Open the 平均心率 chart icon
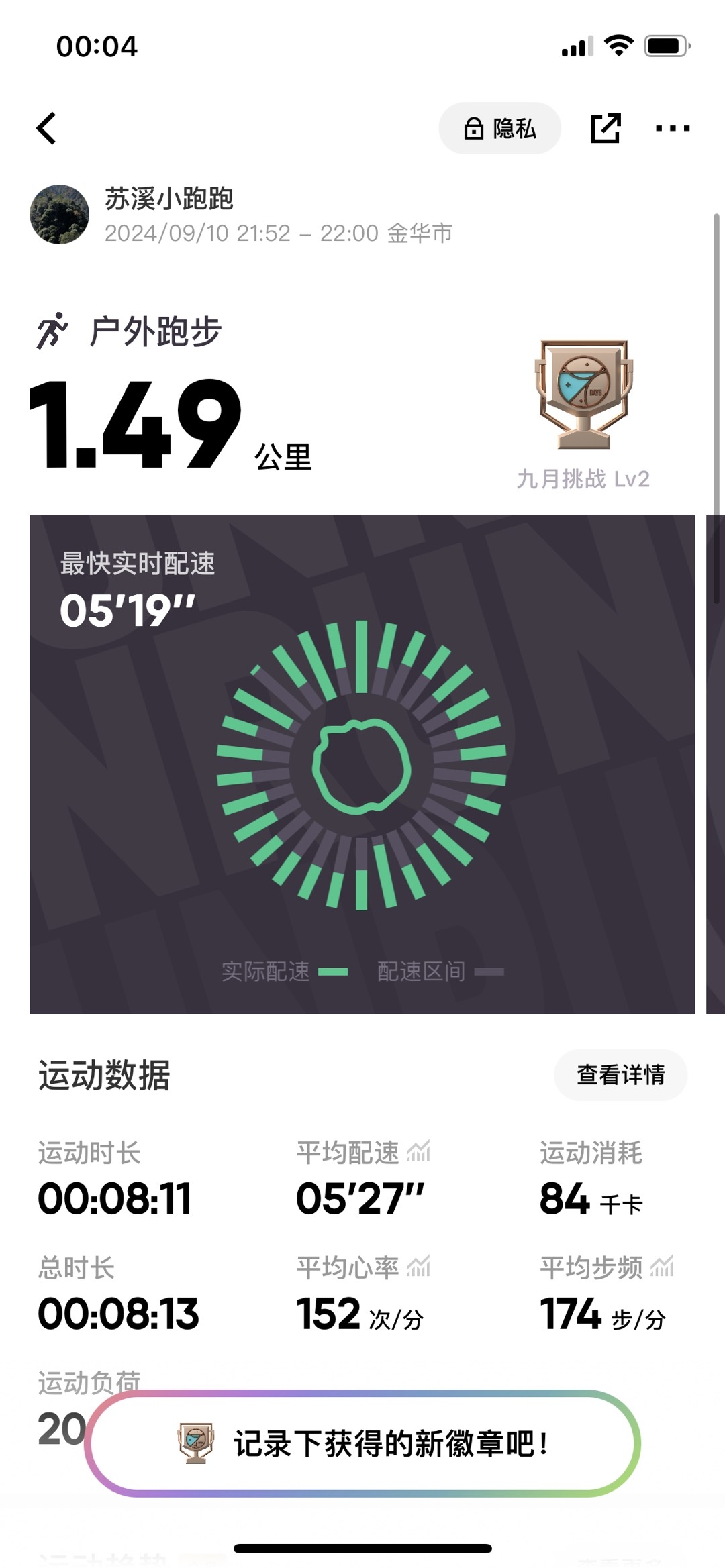 [x=419, y=1267]
